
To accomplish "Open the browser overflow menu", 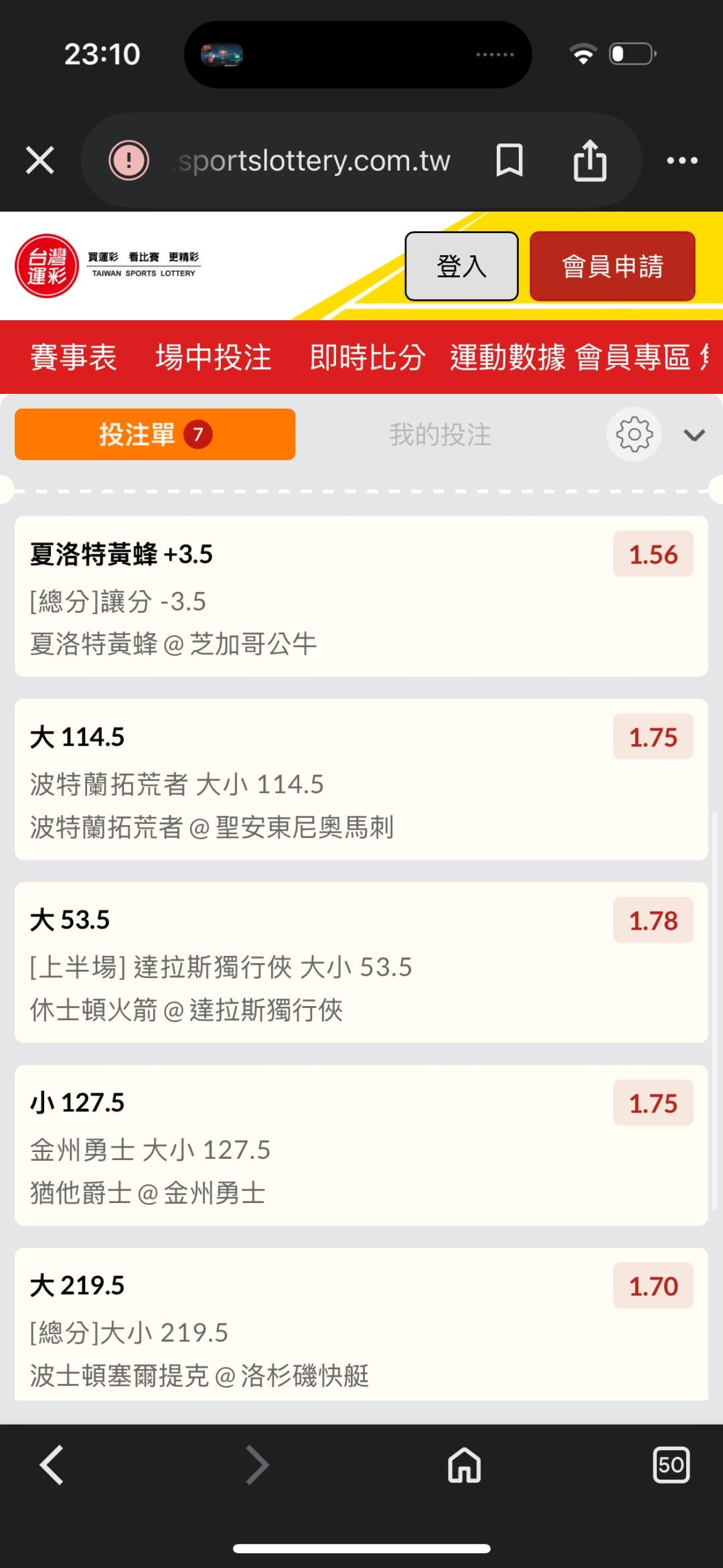I will [x=682, y=161].
